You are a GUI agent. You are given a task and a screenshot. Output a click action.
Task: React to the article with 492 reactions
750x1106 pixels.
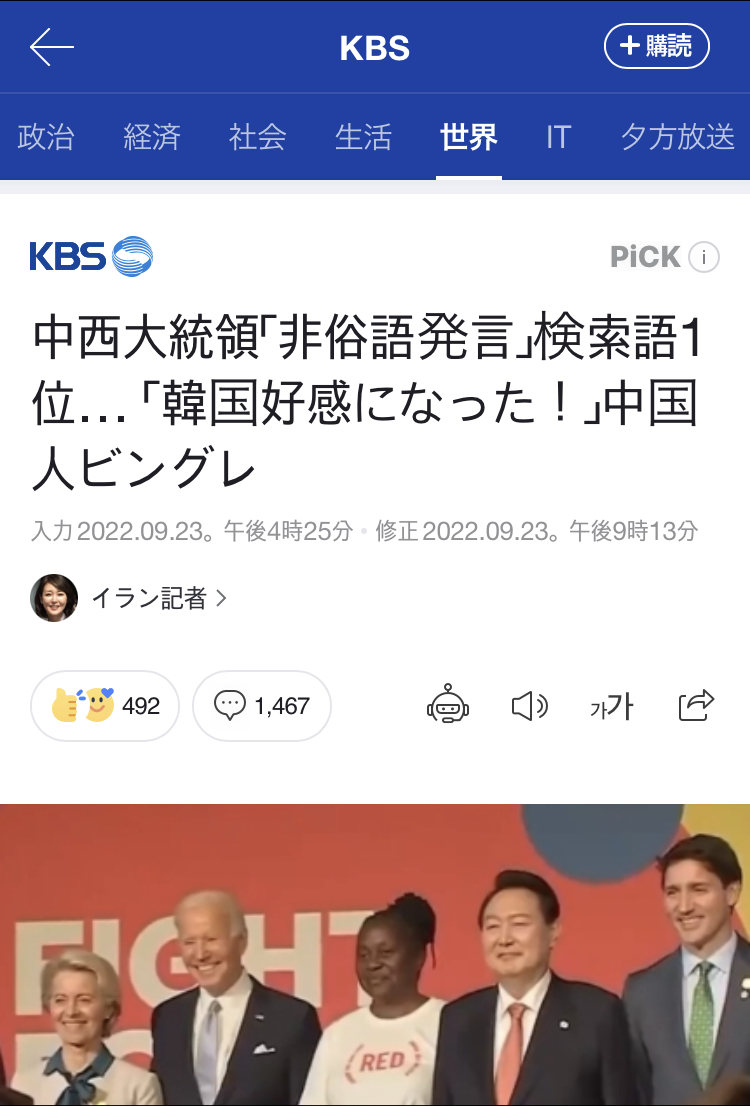105,706
